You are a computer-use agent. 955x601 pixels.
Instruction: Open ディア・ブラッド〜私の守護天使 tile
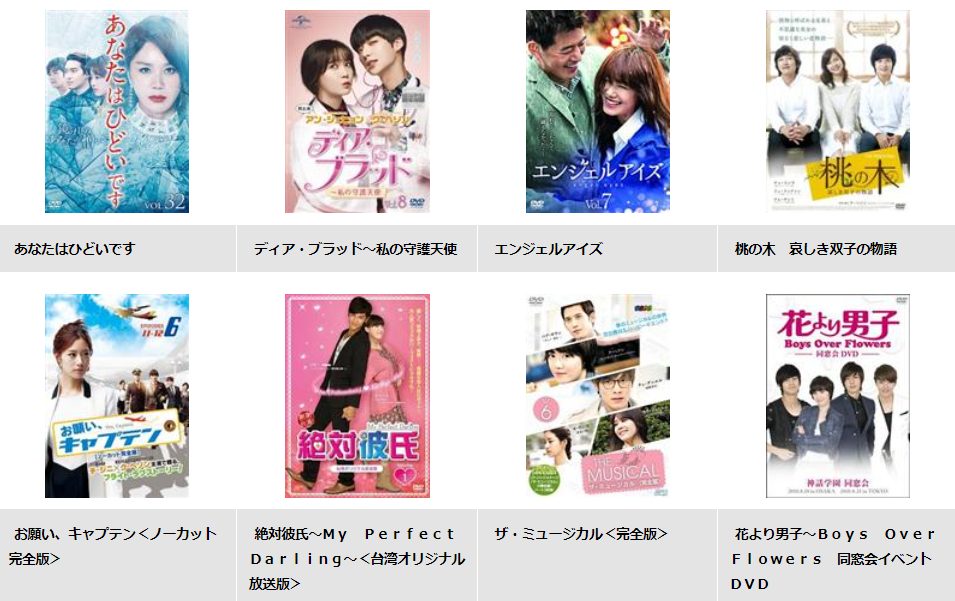pos(357,112)
